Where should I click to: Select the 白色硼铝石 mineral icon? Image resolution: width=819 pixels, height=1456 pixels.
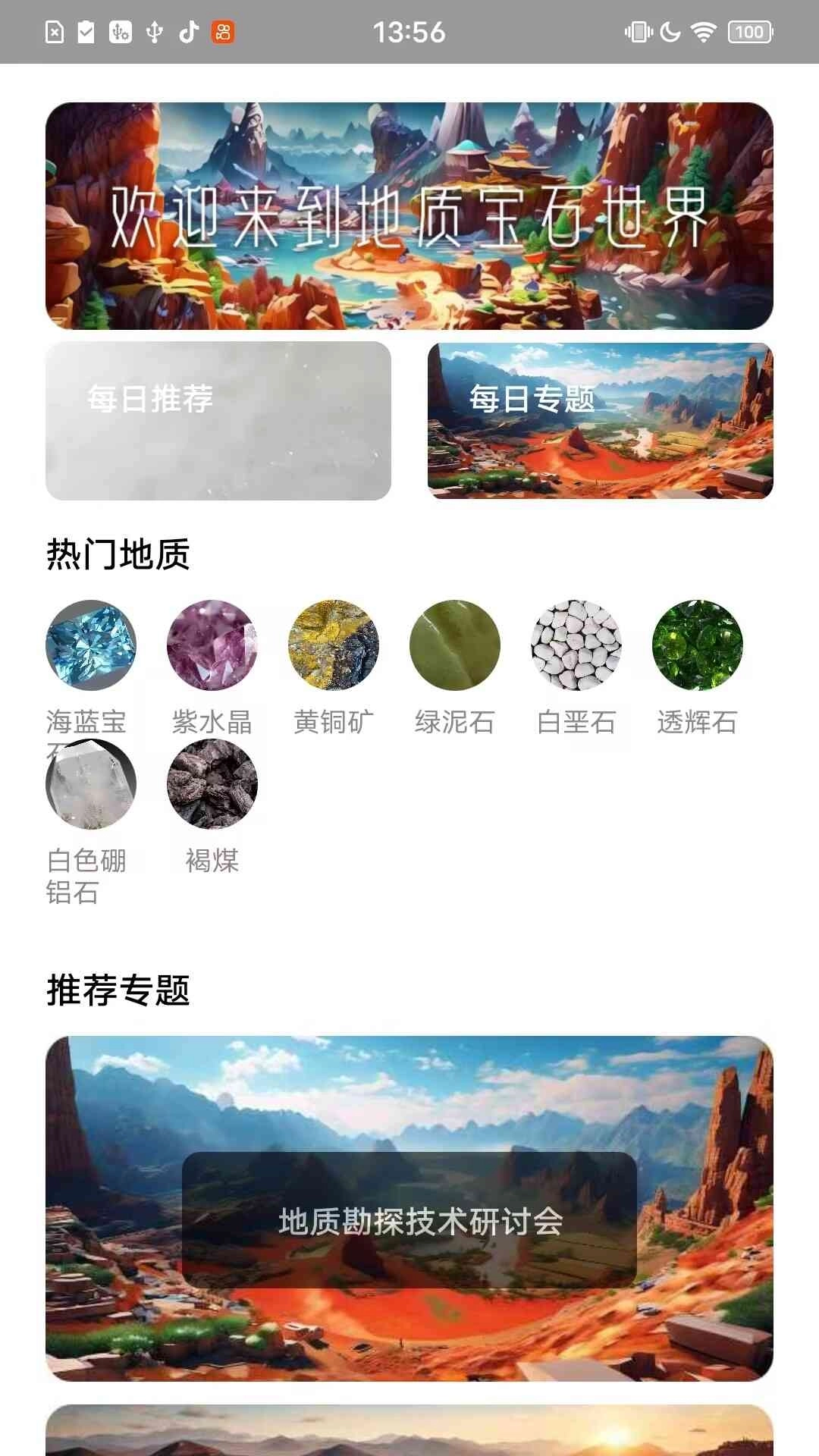coord(90,783)
